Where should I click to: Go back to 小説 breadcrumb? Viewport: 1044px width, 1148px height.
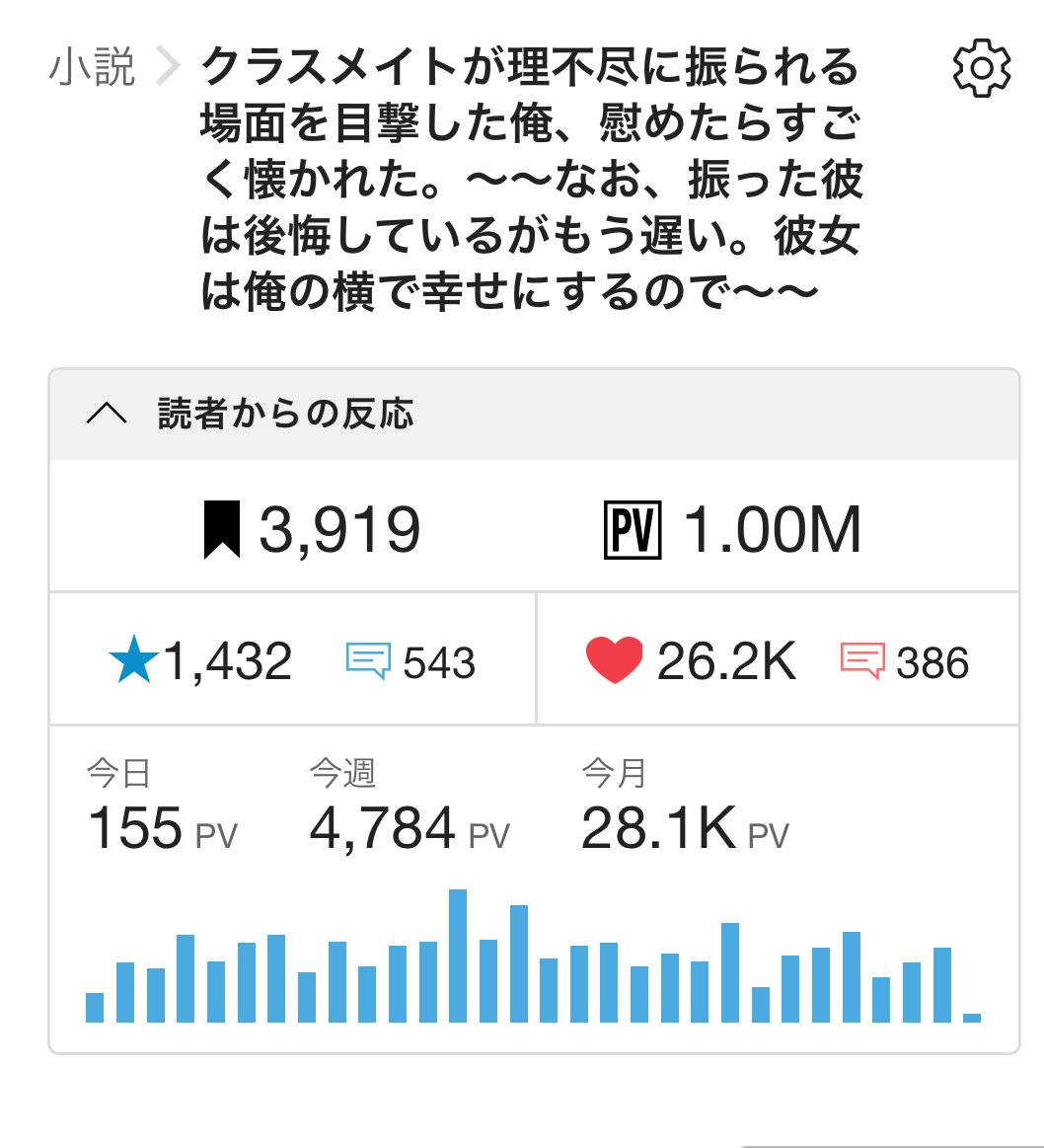[92, 69]
